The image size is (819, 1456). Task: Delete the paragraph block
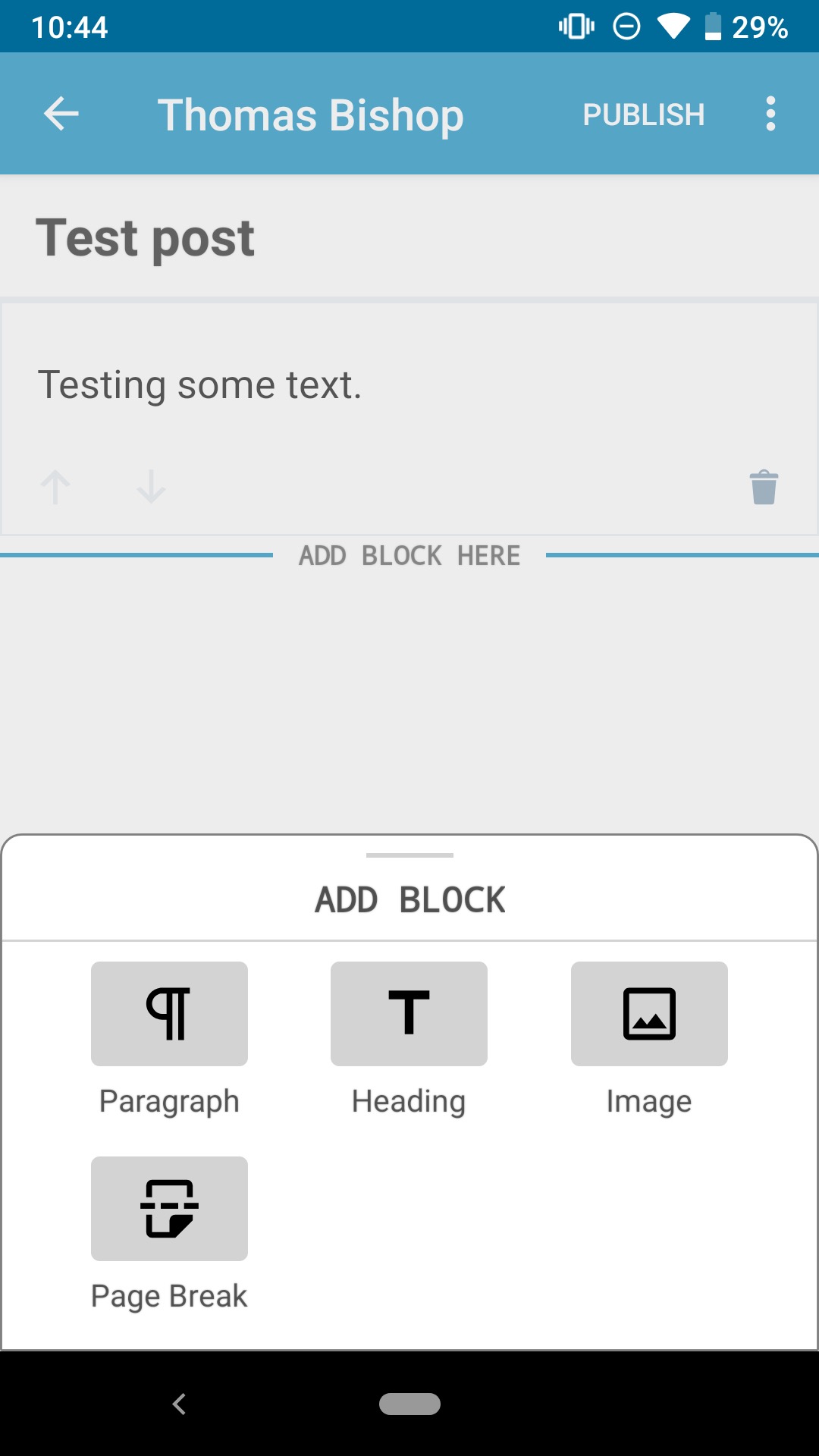[x=764, y=487]
